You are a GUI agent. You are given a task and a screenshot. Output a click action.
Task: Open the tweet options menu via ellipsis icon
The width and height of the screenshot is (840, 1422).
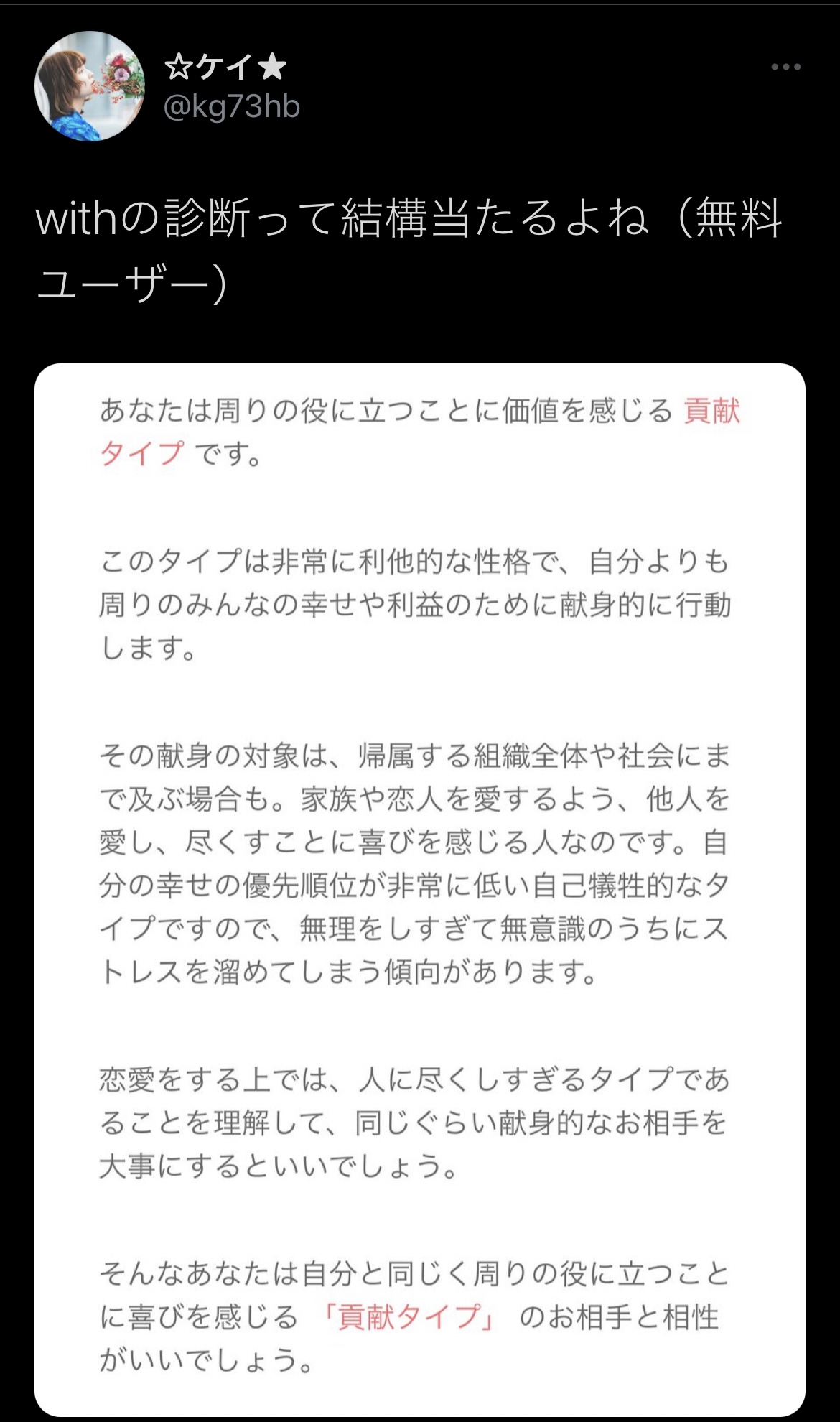pyautogui.click(x=785, y=67)
